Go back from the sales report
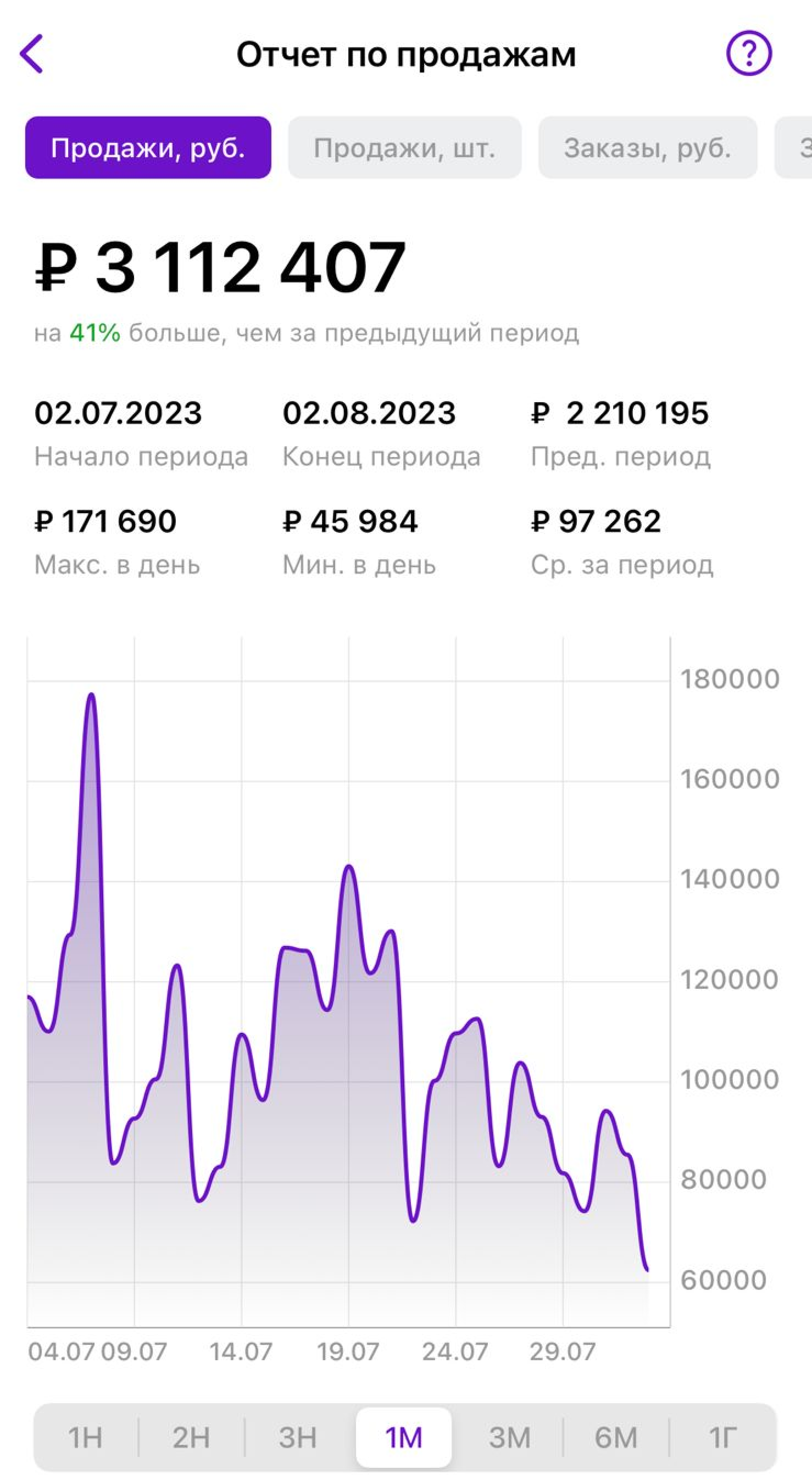 [32, 54]
